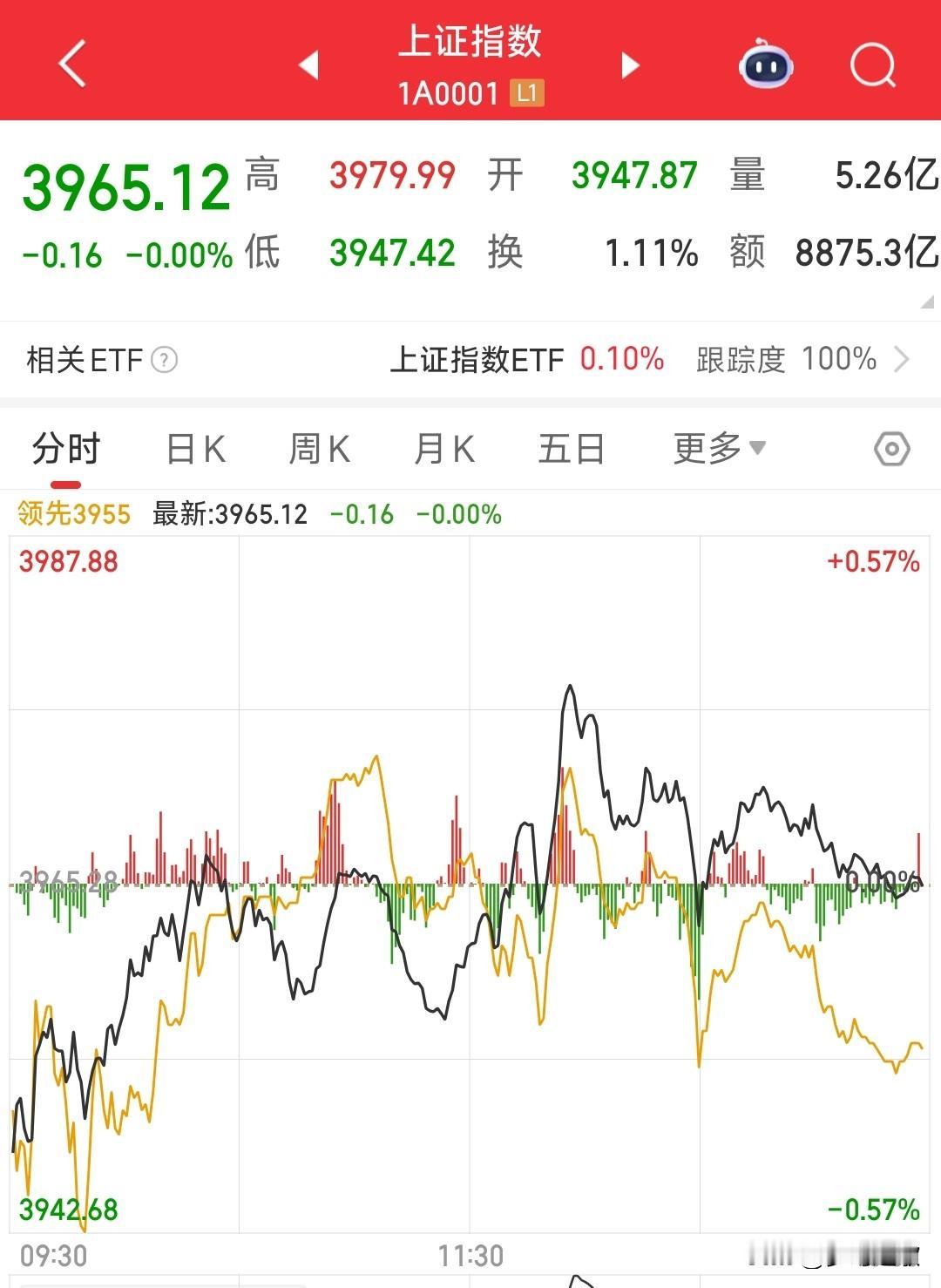Image resolution: width=941 pixels, height=1288 pixels.
Task: Open chart indicator settings via the gear icon
Action: [x=890, y=448]
